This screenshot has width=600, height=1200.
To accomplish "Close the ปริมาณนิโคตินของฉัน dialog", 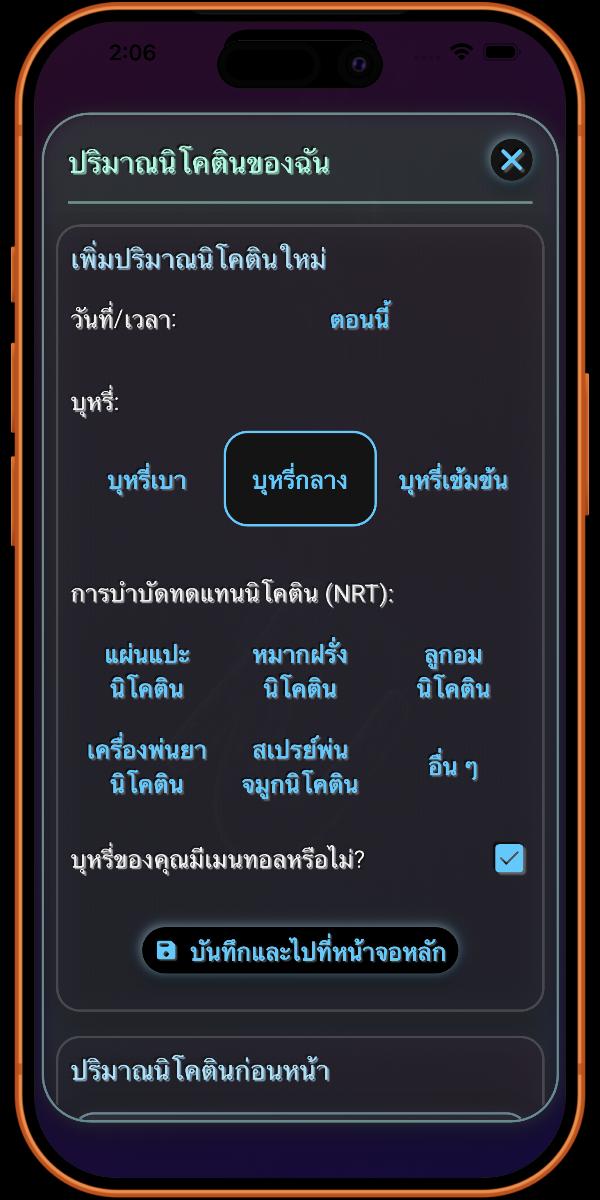I will click(511, 160).
